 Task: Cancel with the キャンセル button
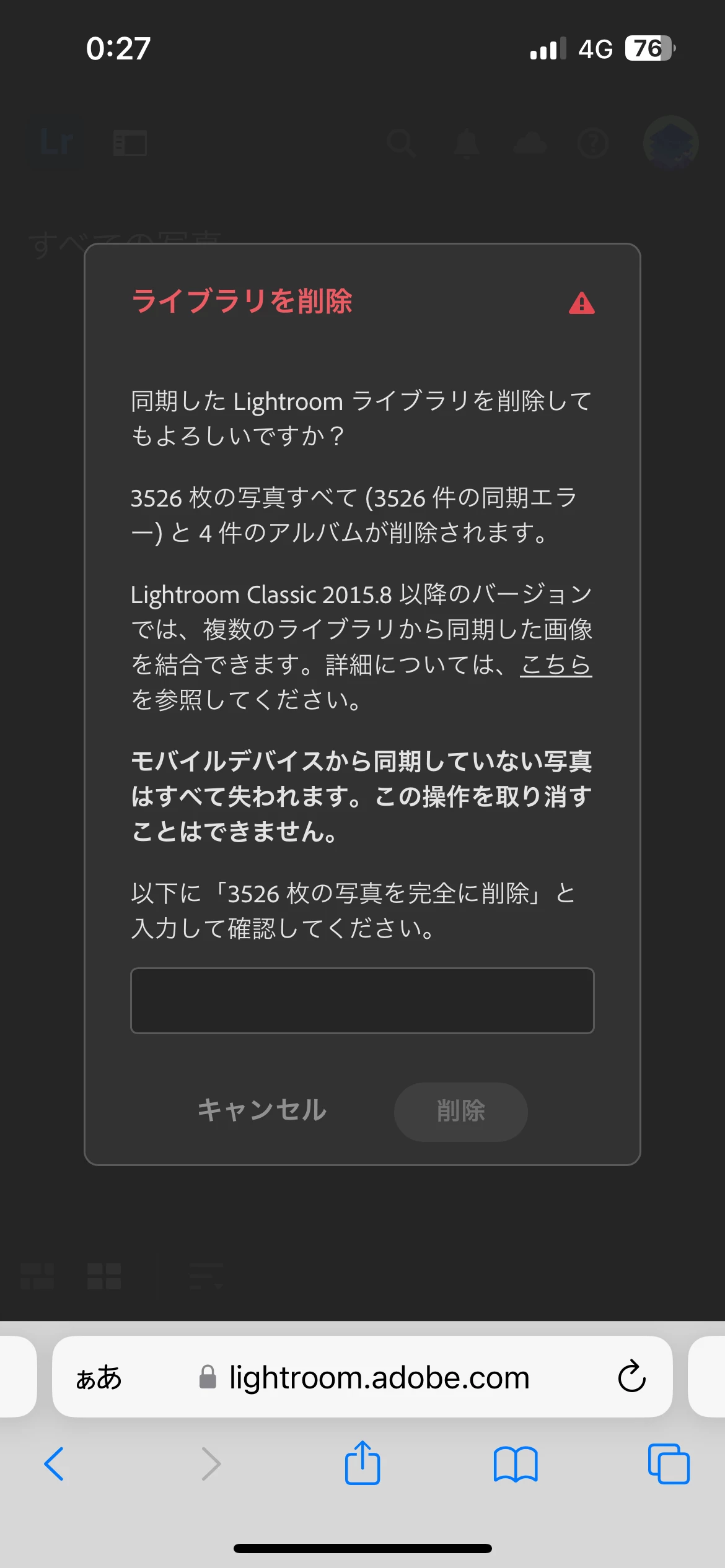click(261, 1111)
